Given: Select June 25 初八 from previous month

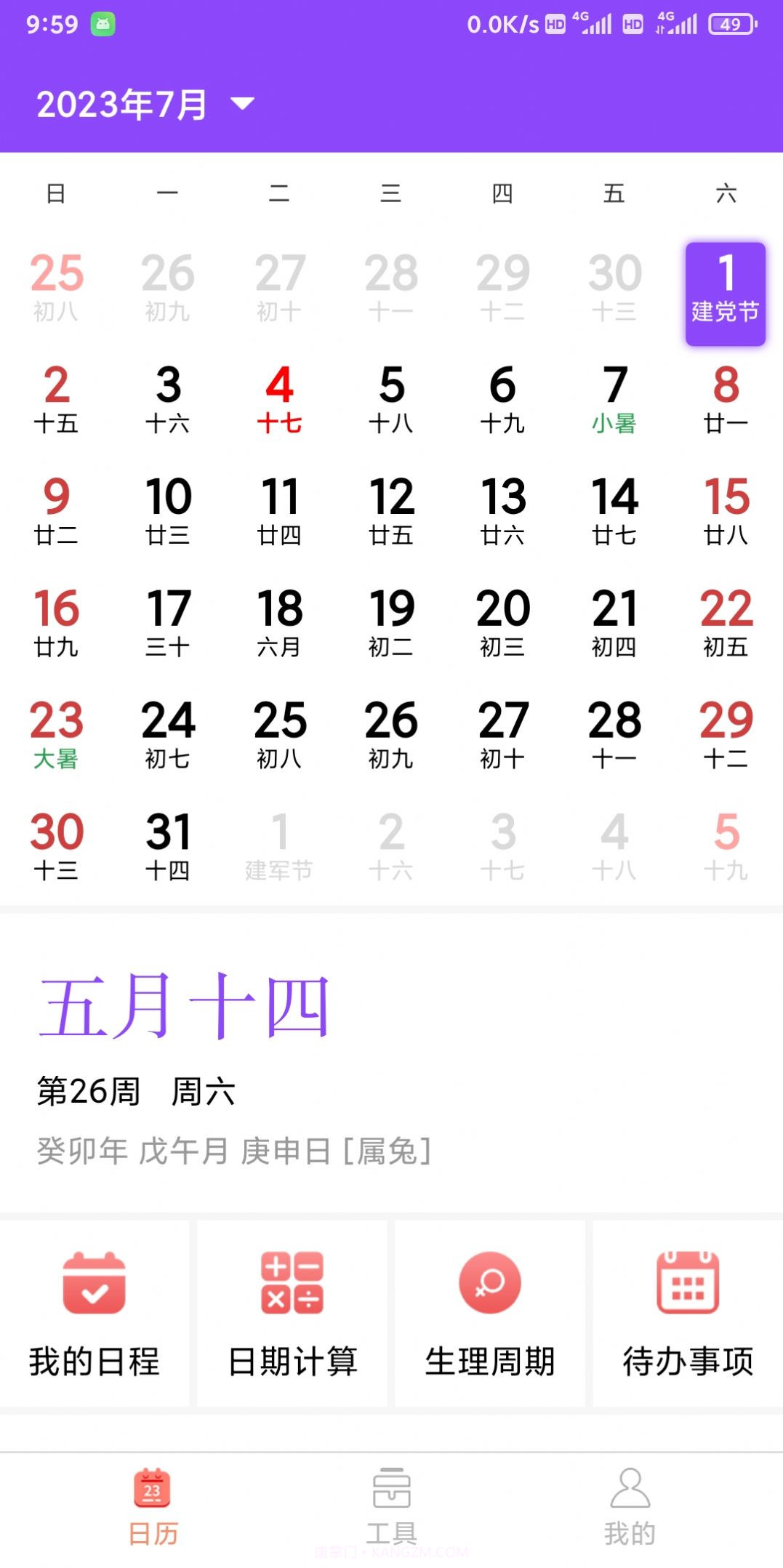Looking at the screenshot, I should point(57,289).
